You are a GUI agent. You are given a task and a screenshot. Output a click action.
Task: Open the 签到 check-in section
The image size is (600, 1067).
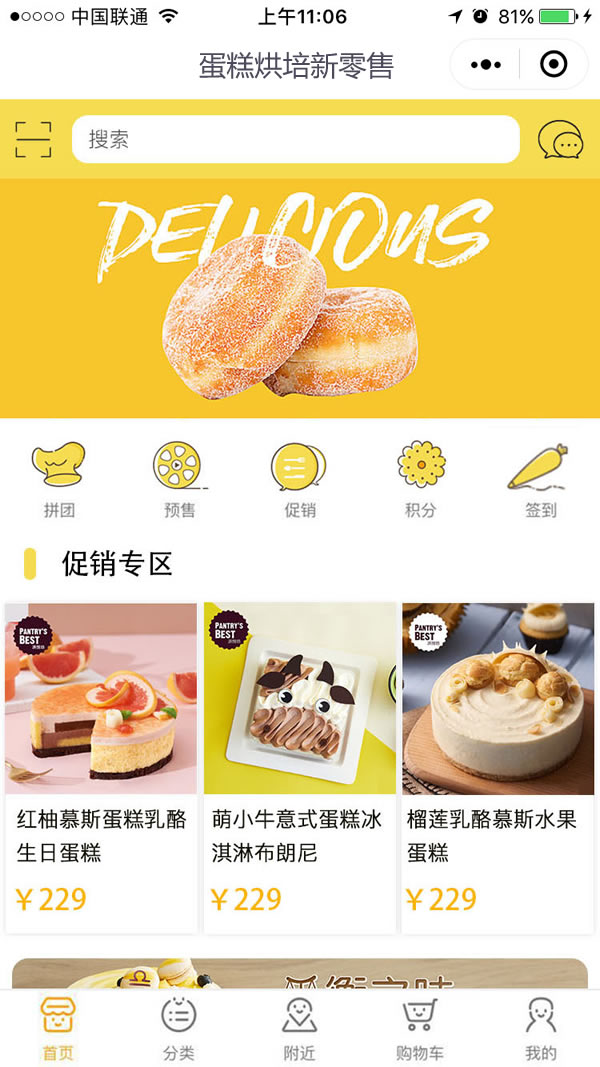tap(540, 480)
